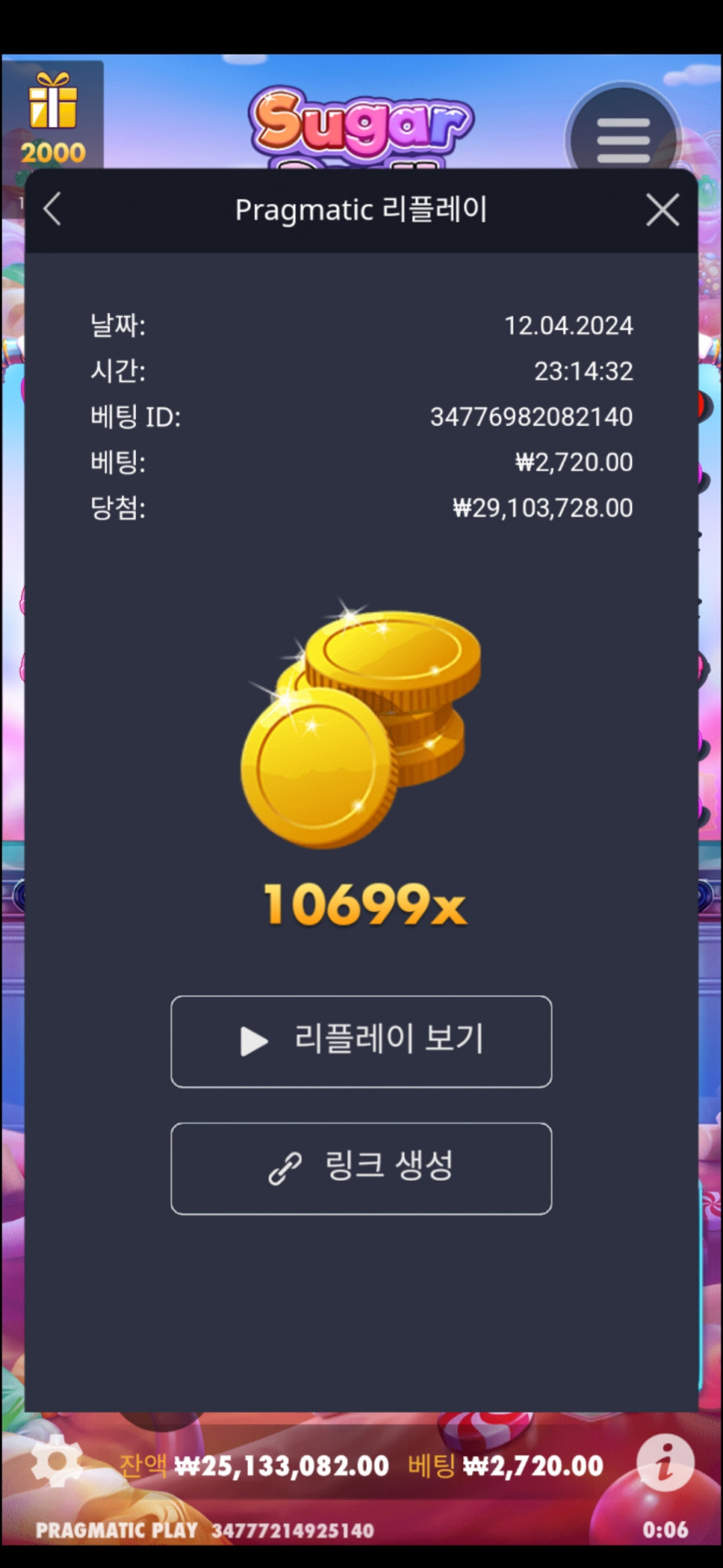Go back from the Pragmatic replay panel
The height and width of the screenshot is (1568, 723).
(x=53, y=210)
